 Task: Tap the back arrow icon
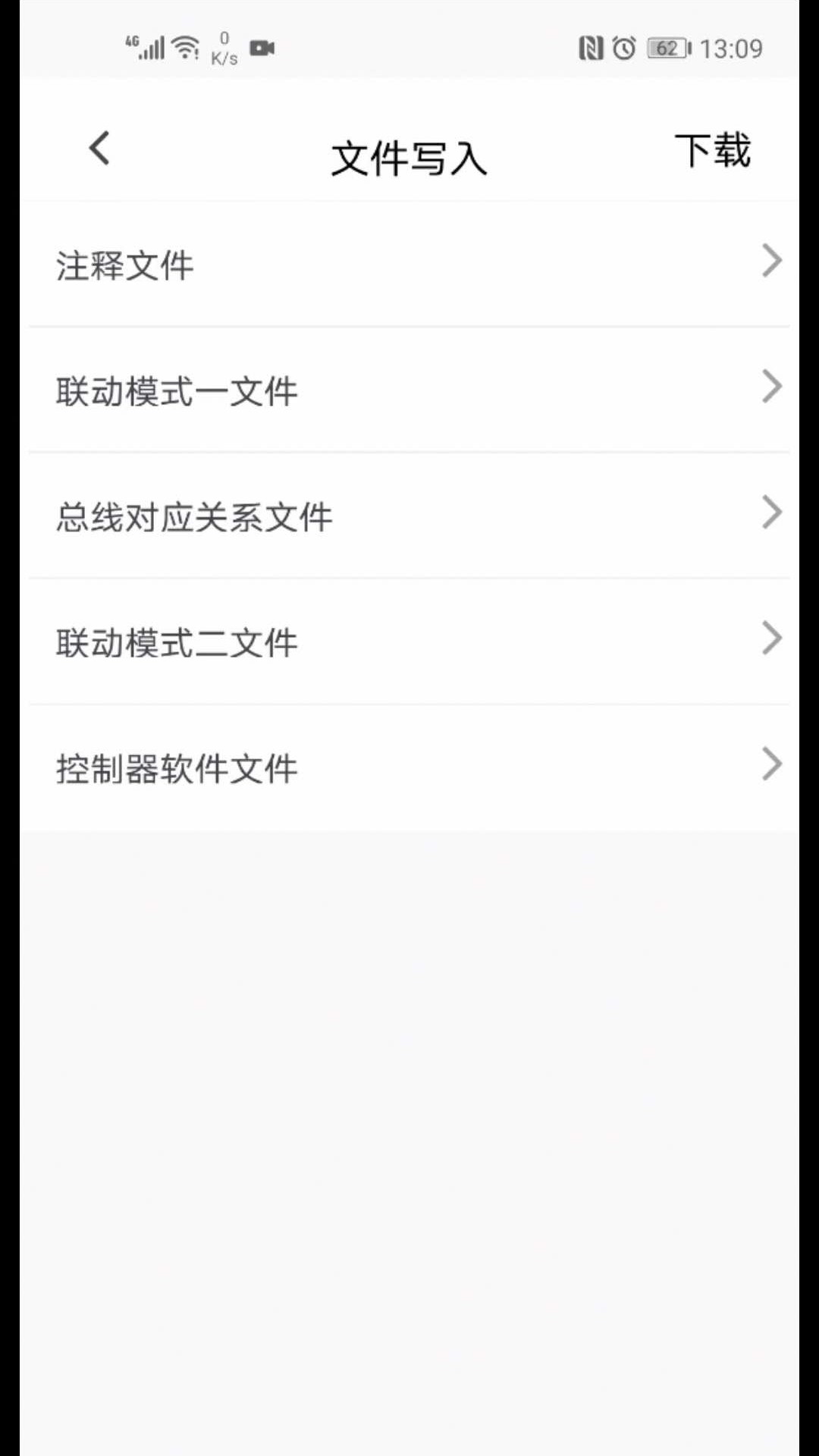[98, 149]
